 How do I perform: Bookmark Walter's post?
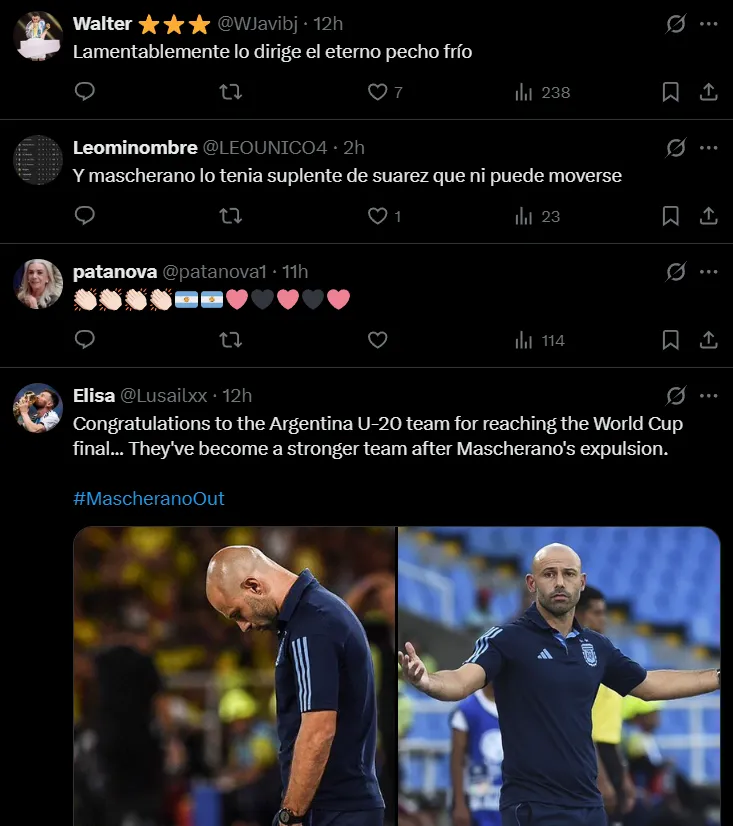tap(670, 92)
